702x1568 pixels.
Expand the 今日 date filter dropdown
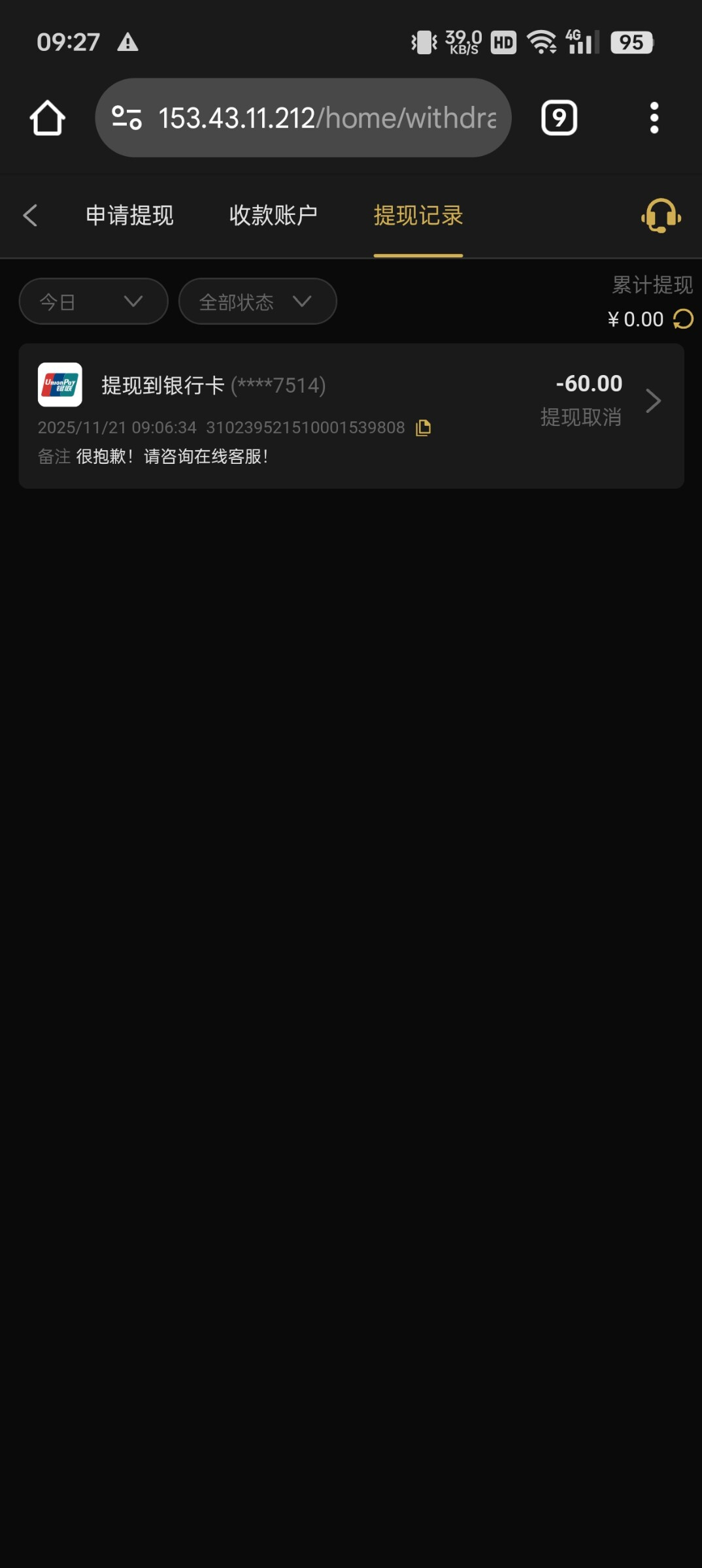(x=93, y=301)
